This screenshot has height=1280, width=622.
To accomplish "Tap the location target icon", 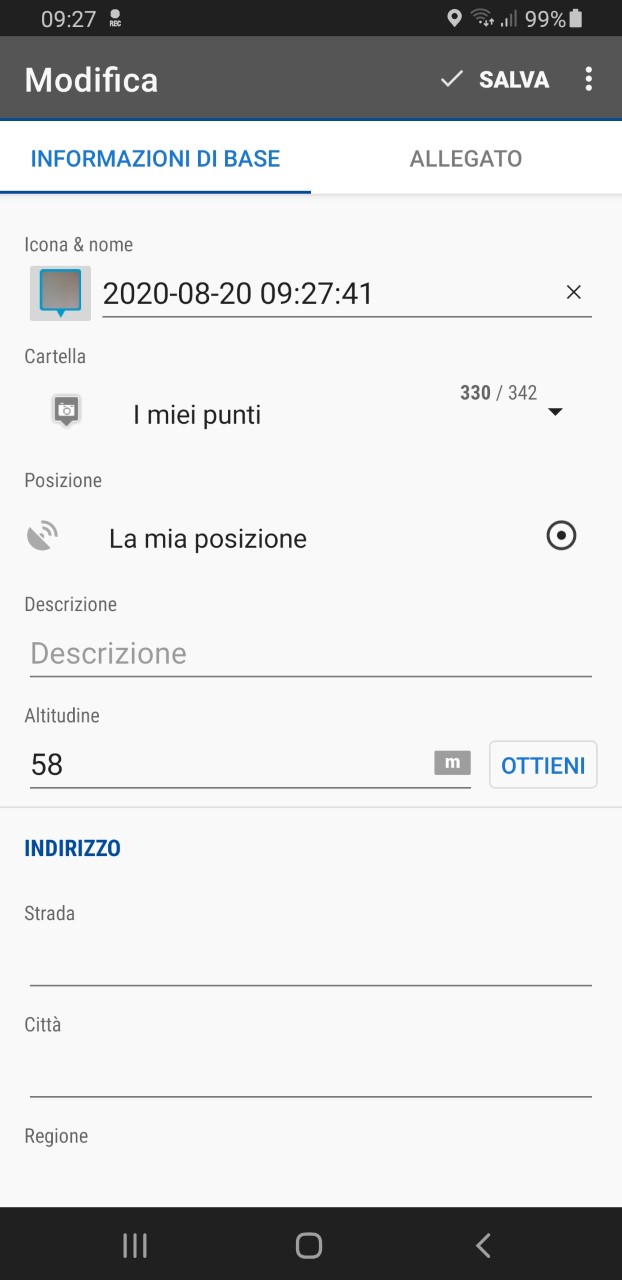I will [561, 537].
